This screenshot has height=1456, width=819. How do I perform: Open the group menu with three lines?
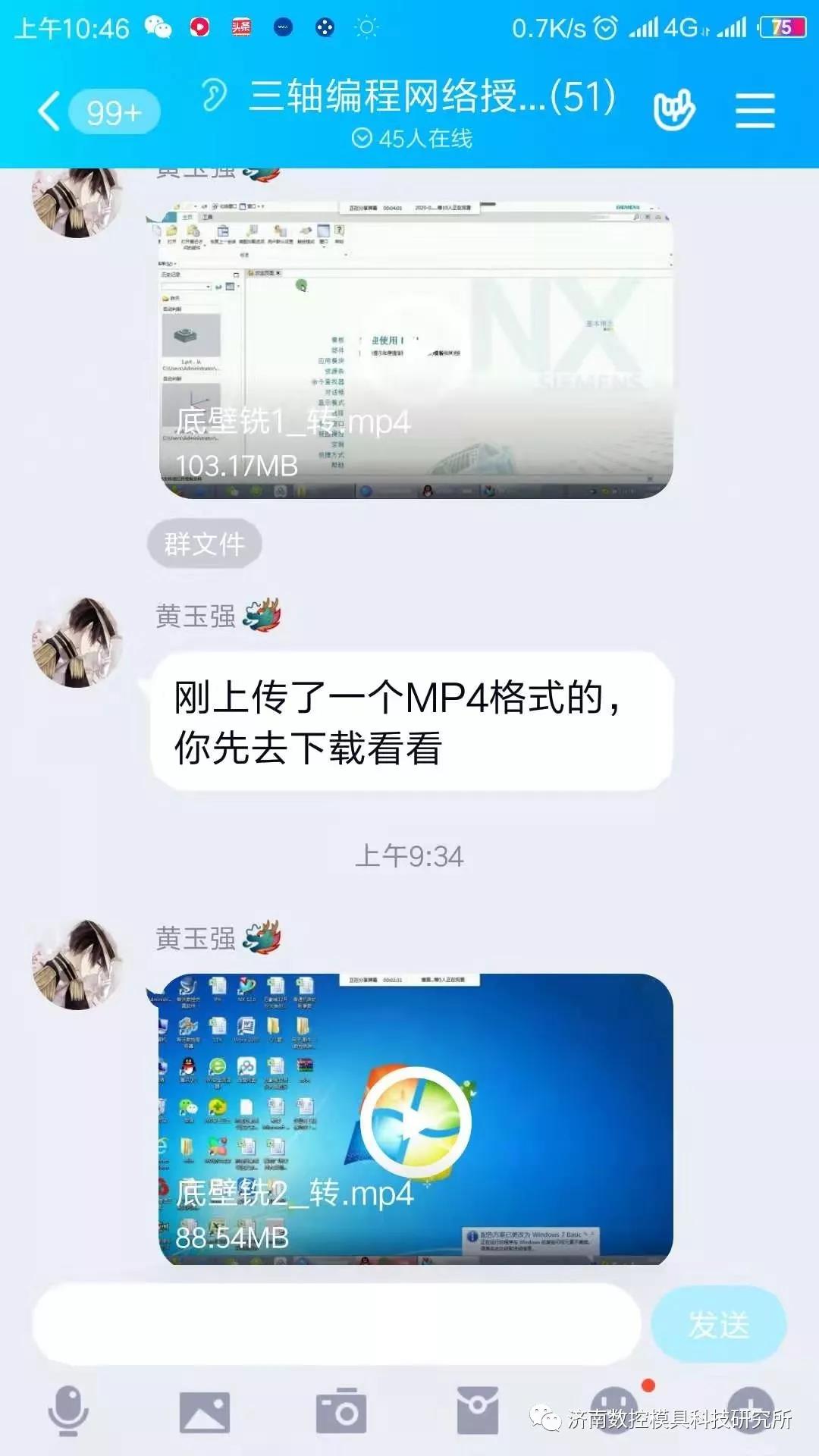[x=755, y=111]
